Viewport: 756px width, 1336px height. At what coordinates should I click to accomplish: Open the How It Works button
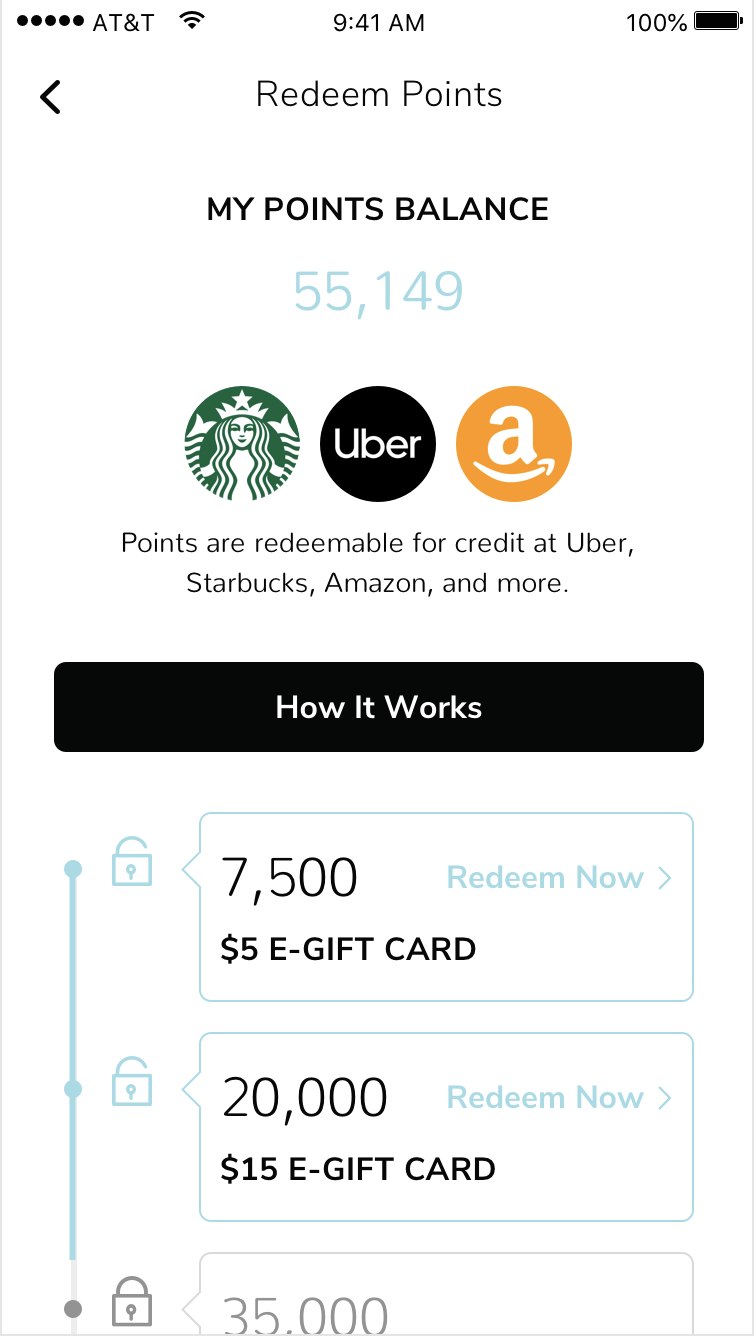[x=379, y=707]
